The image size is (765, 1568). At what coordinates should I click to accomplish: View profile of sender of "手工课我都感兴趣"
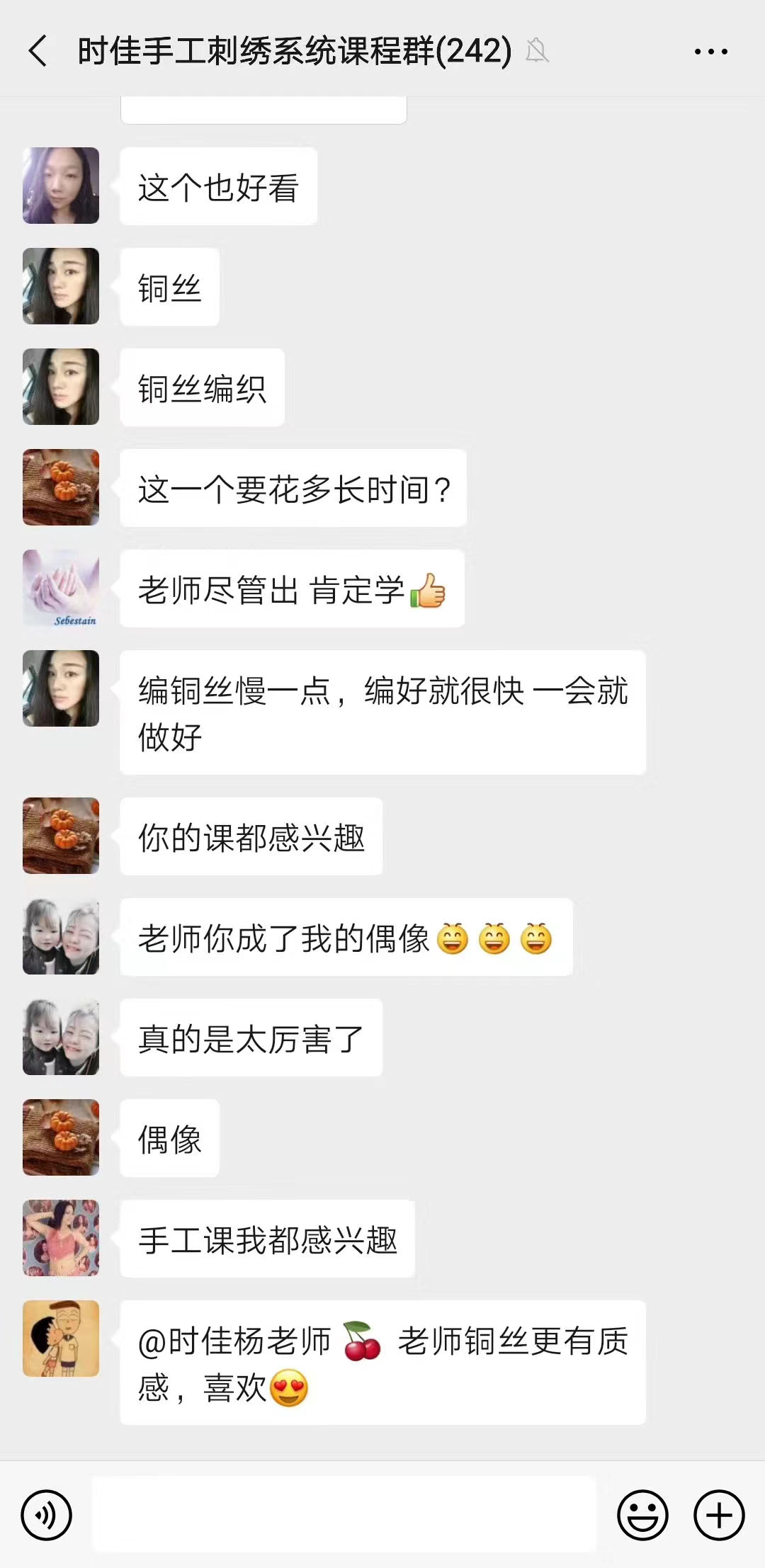click(x=61, y=1238)
